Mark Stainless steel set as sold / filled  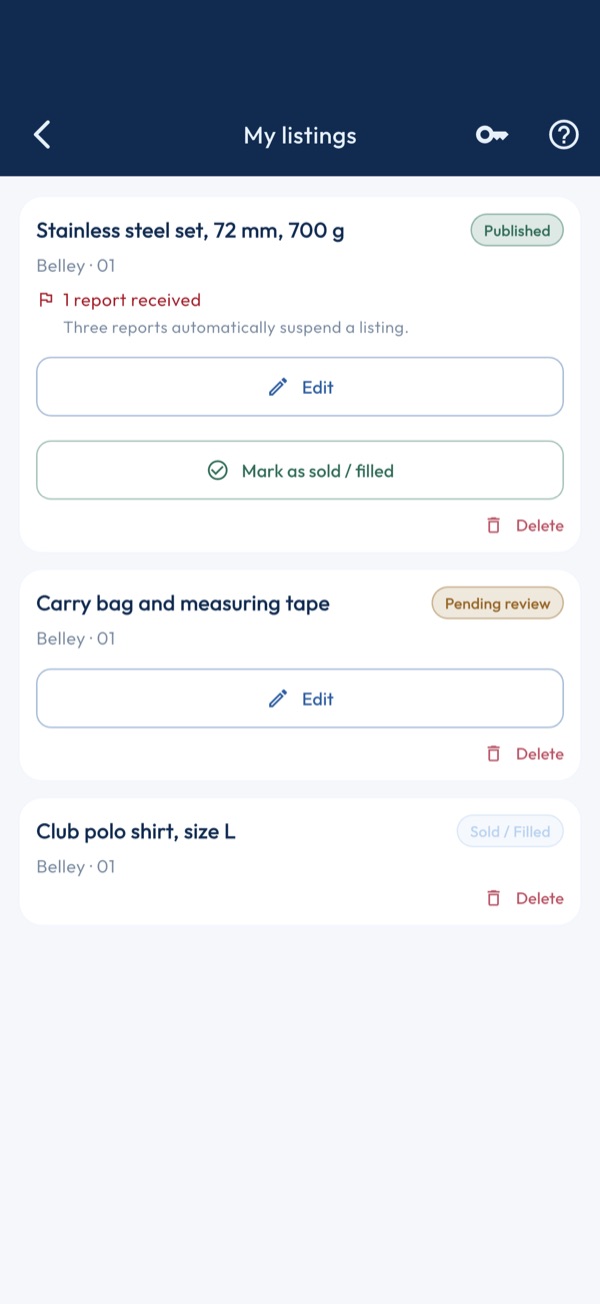300,470
